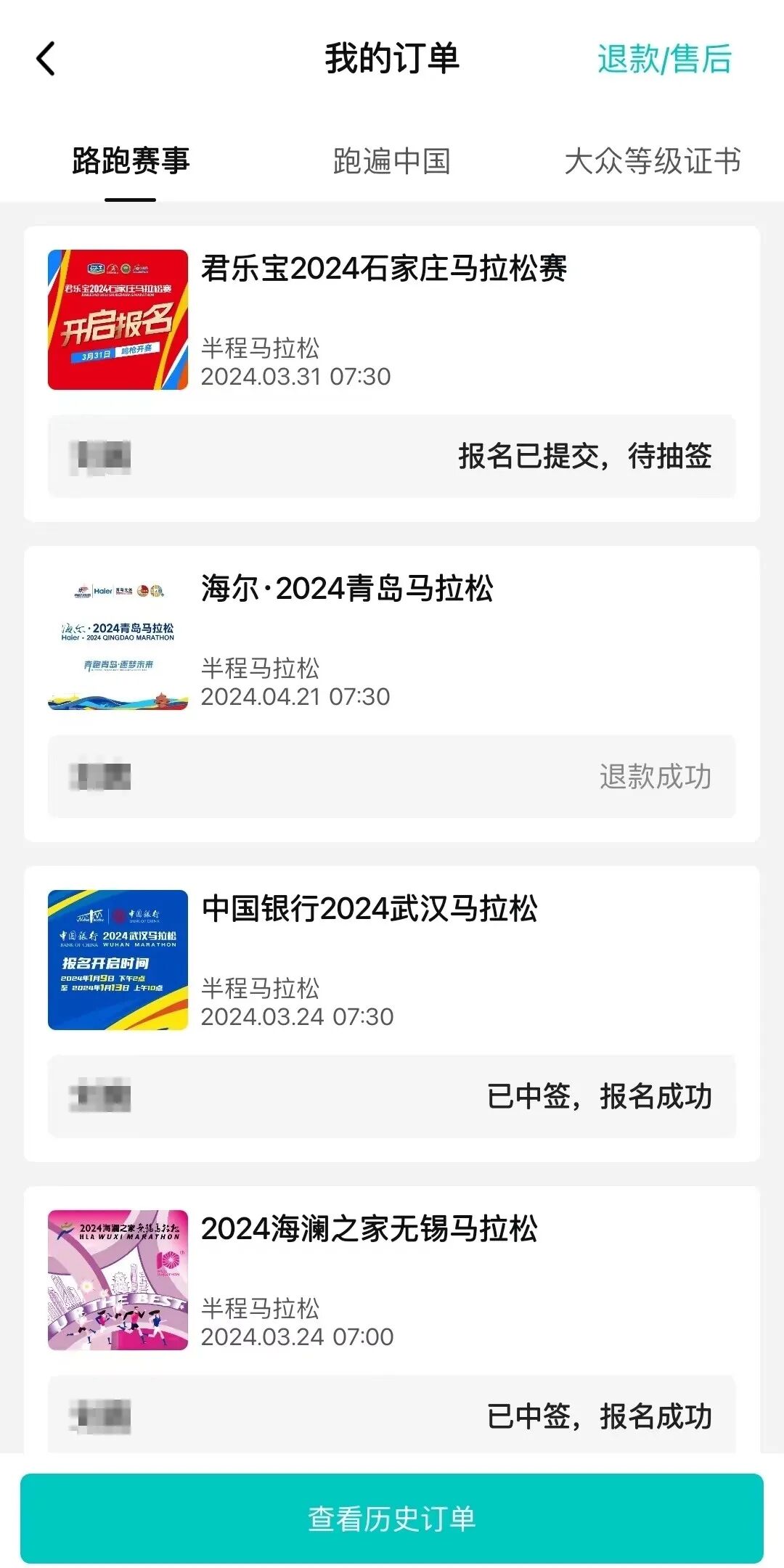Select the 路跑赛事 tab

coord(131,161)
